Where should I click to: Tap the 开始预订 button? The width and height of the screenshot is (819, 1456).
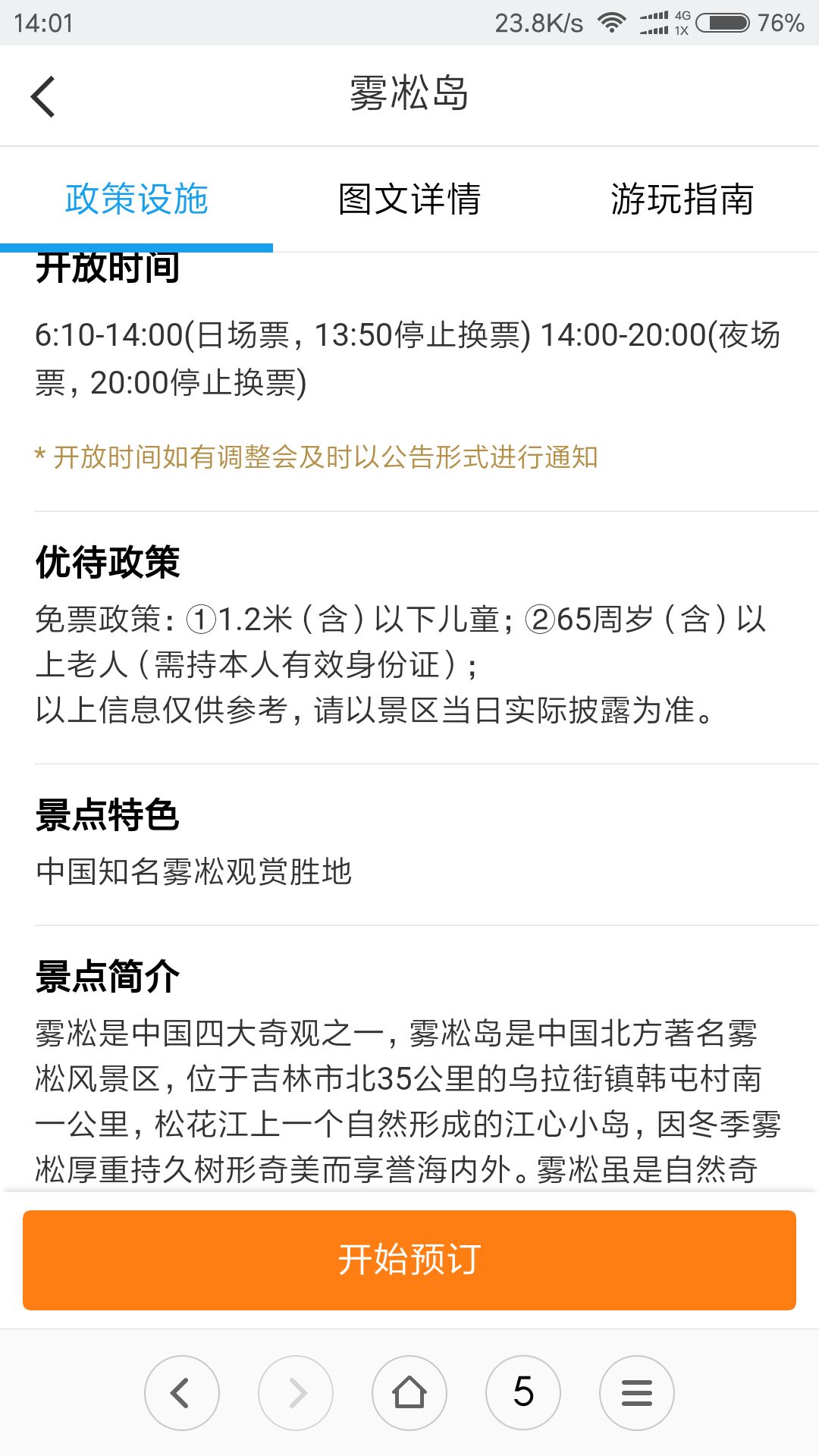tap(409, 1260)
